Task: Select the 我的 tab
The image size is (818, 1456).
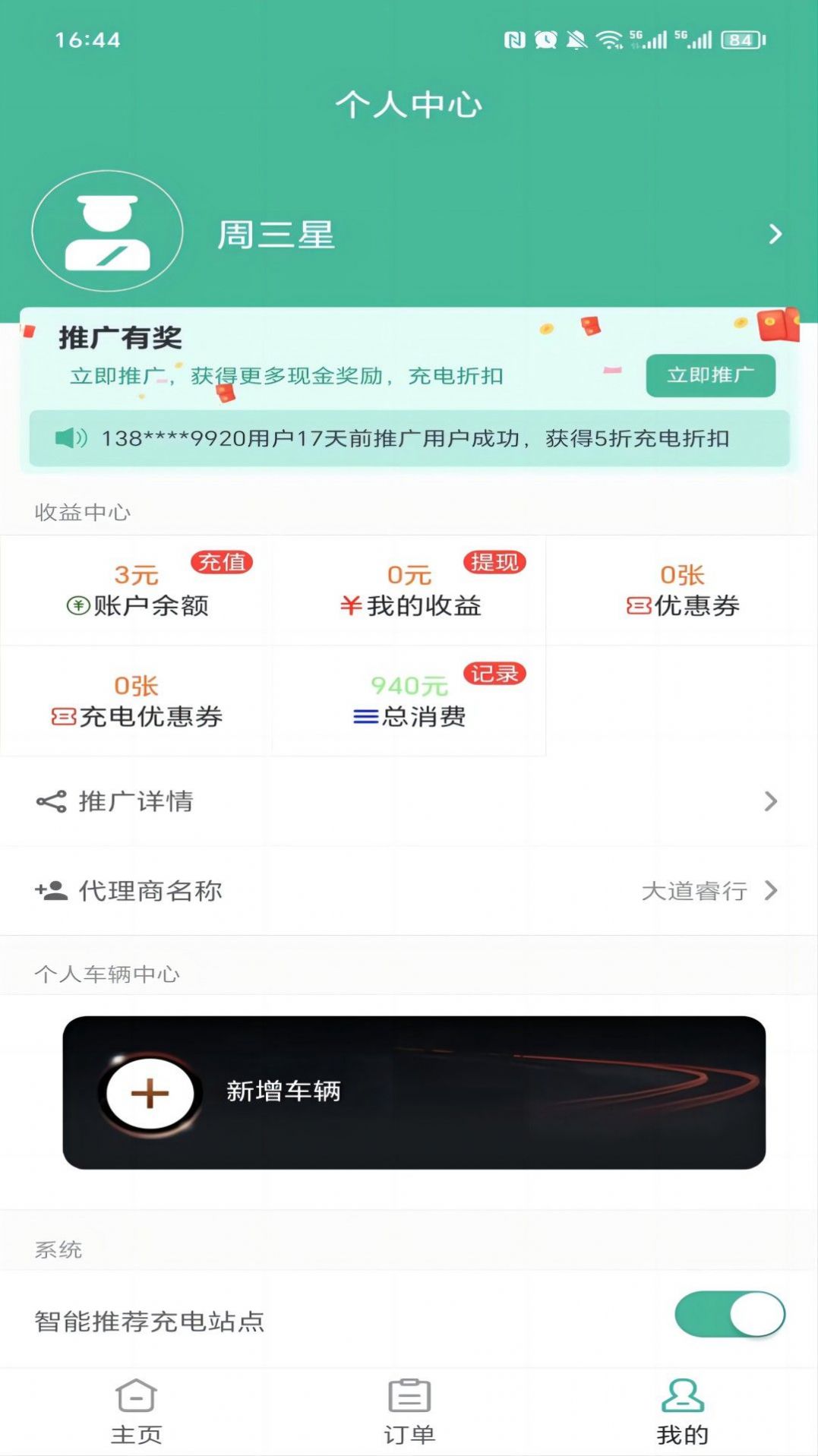Action: click(682, 1413)
